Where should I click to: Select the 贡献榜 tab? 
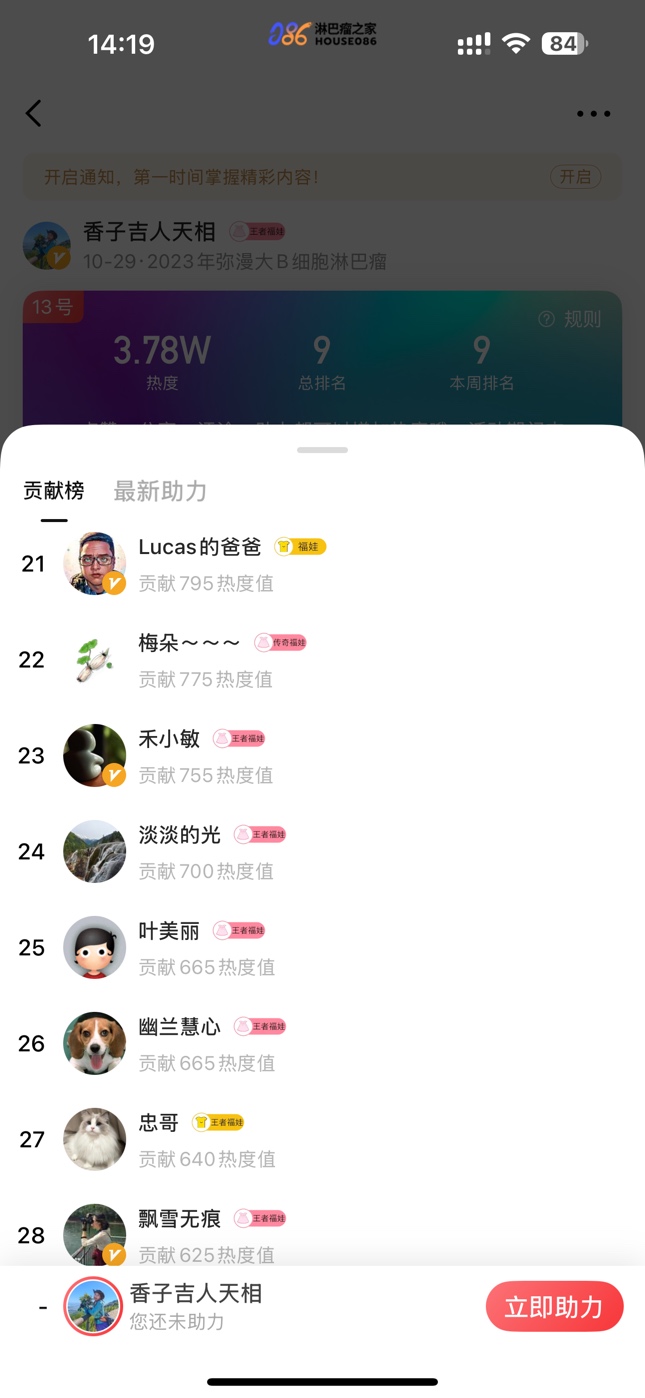[x=54, y=491]
